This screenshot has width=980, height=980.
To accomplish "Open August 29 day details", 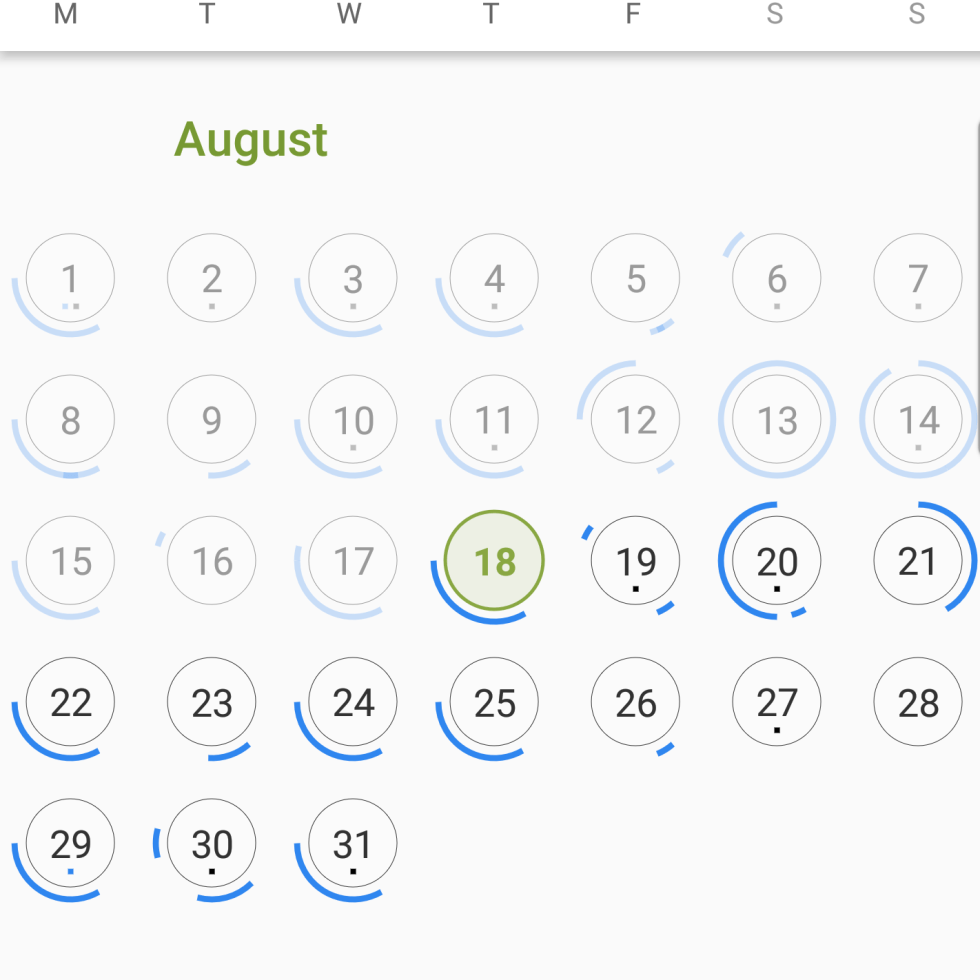I will click(70, 844).
